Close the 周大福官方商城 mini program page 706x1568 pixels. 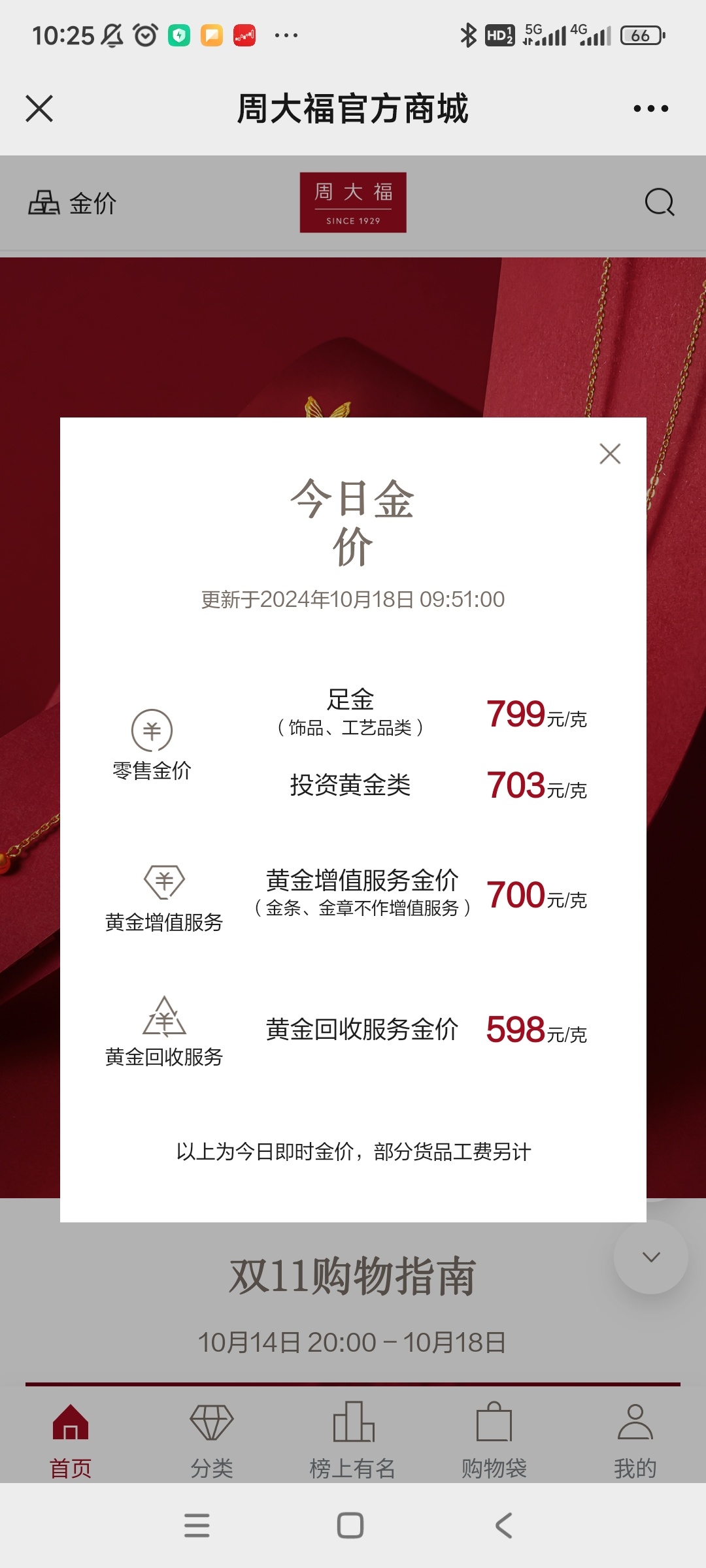tap(39, 108)
